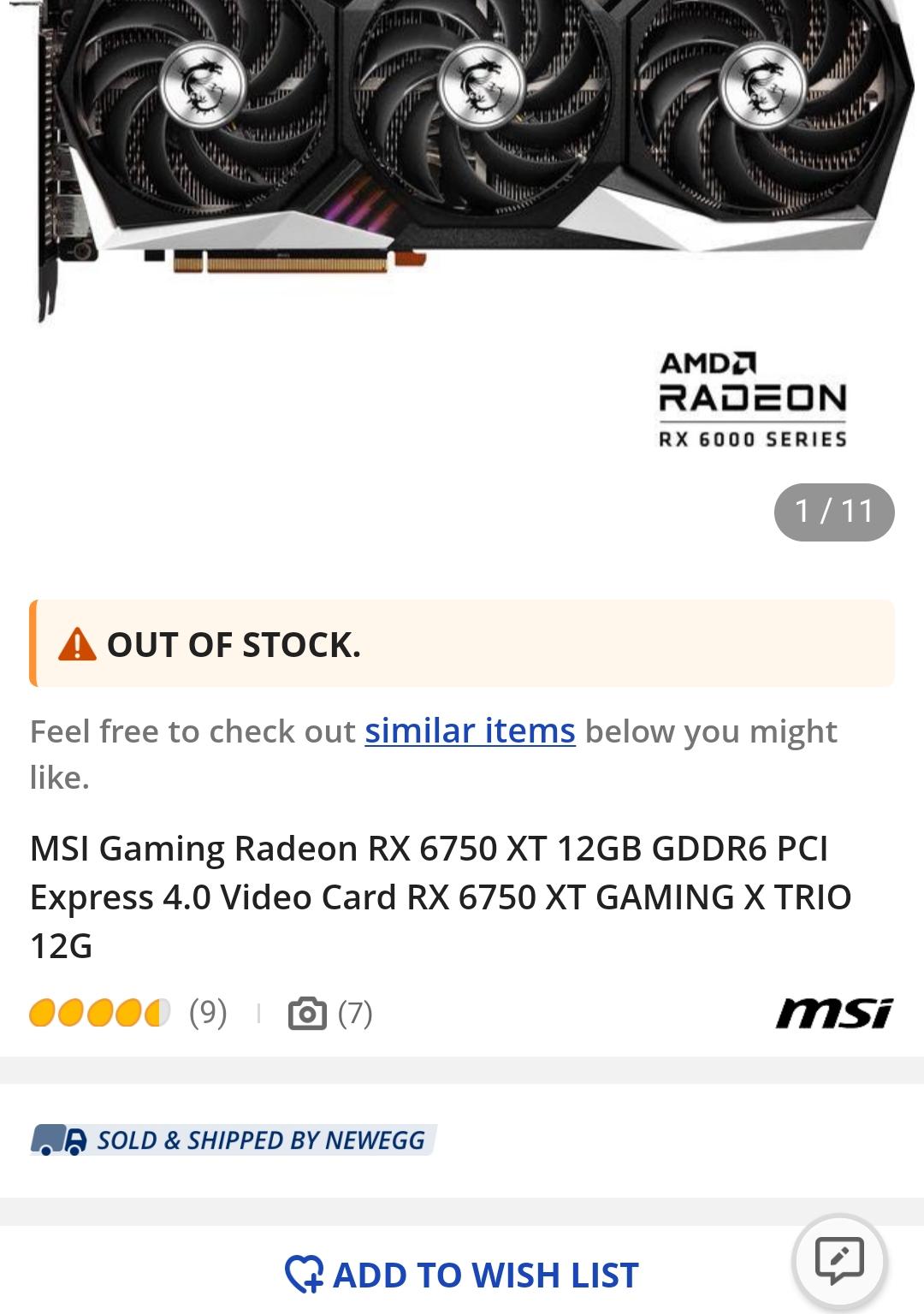Open the similar items link

pos(471,731)
